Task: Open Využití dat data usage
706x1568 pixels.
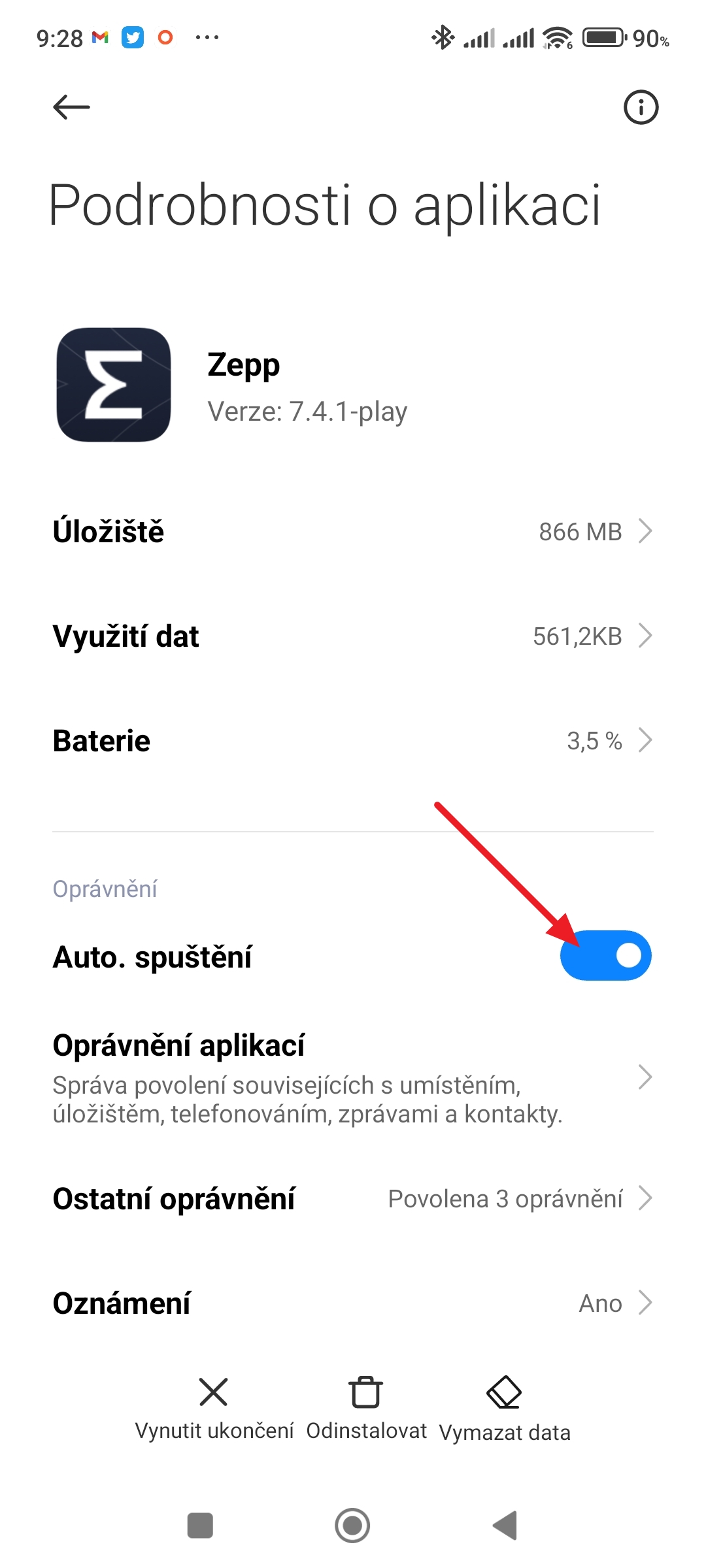Action: pos(353,636)
